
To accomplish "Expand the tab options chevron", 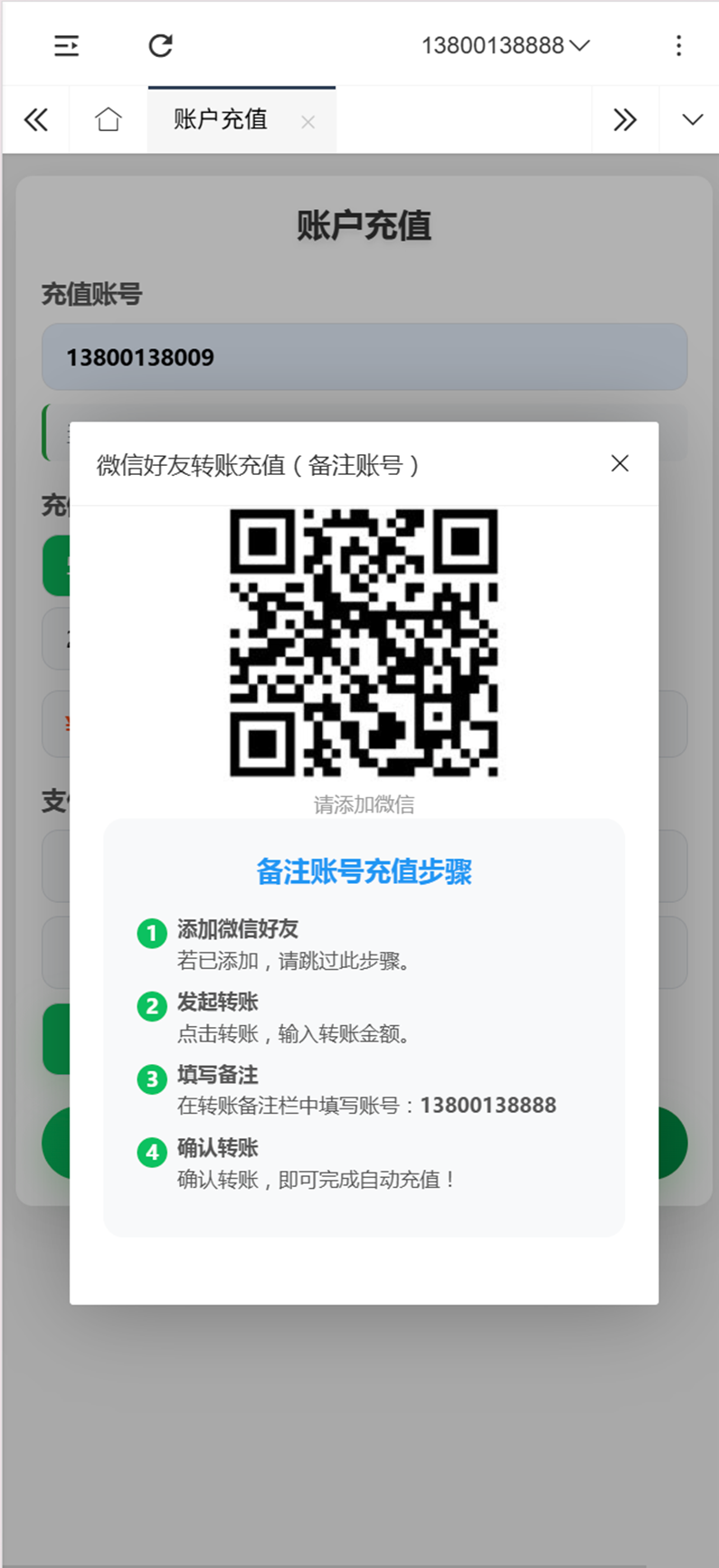I will [x=692, y=119].
